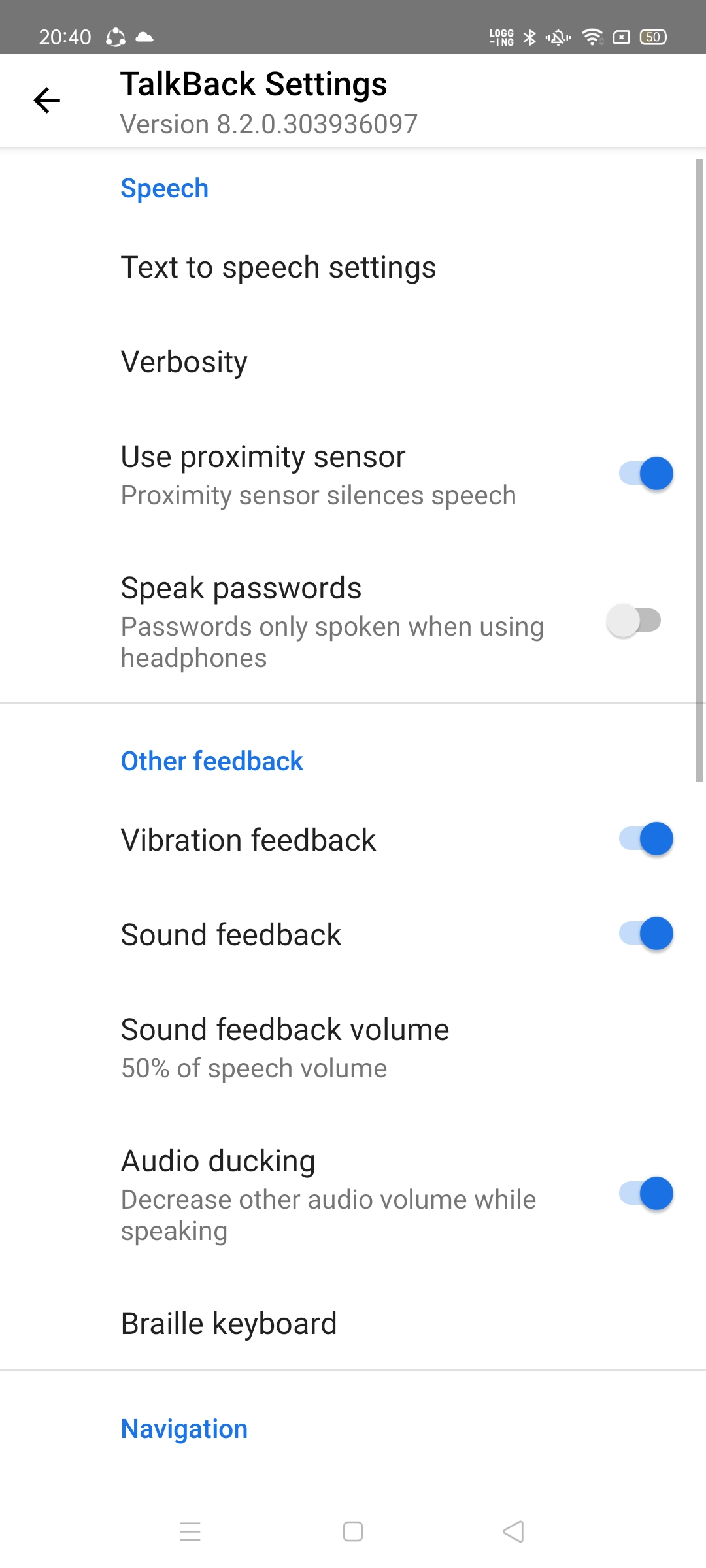The image size is (706, 1568).
Task: Turn off Use proximity sensor
Action: coord(646,474)
